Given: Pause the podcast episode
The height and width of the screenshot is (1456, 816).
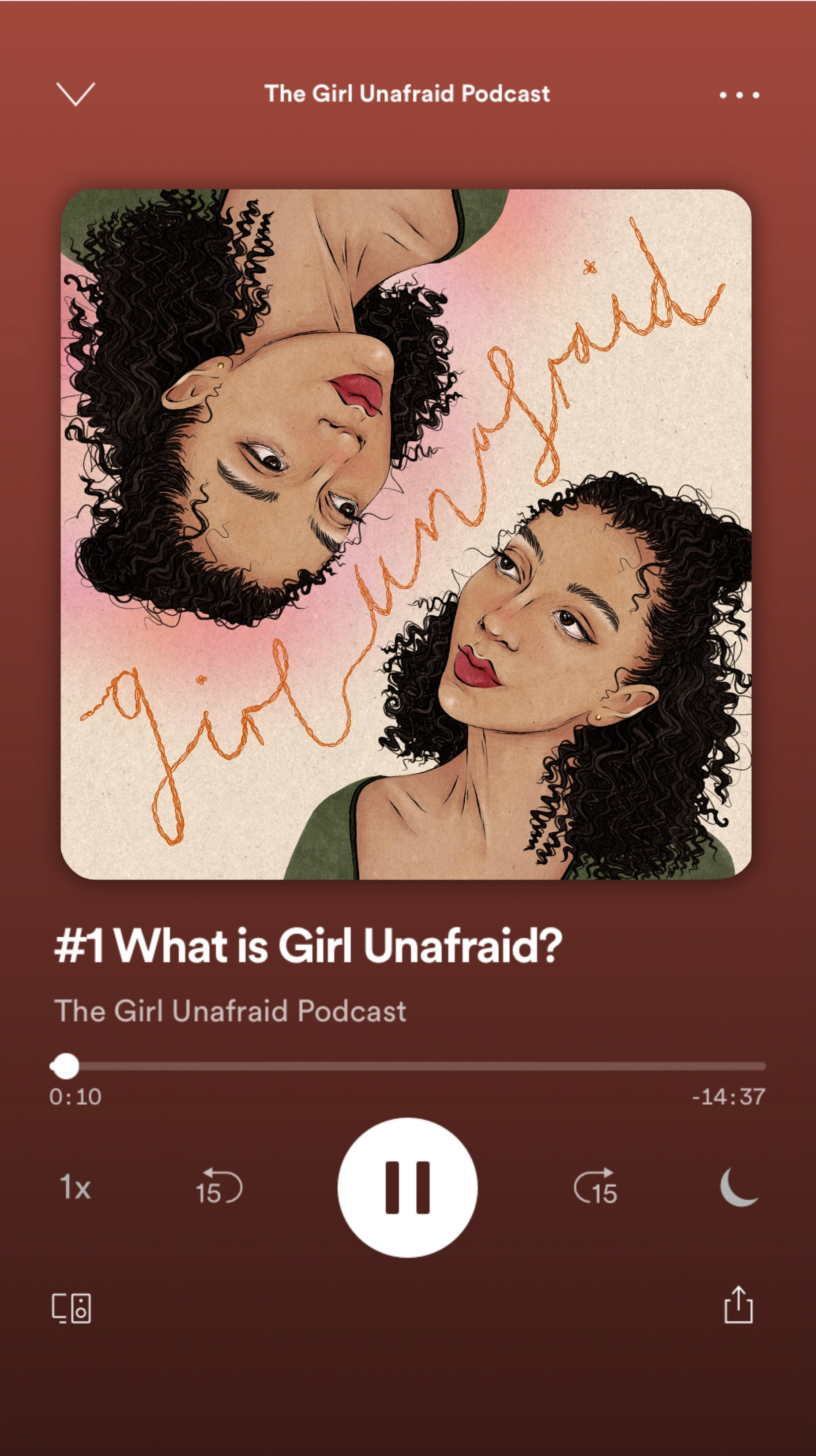Looking at the screenshot, I should (x=407, y=1187).
